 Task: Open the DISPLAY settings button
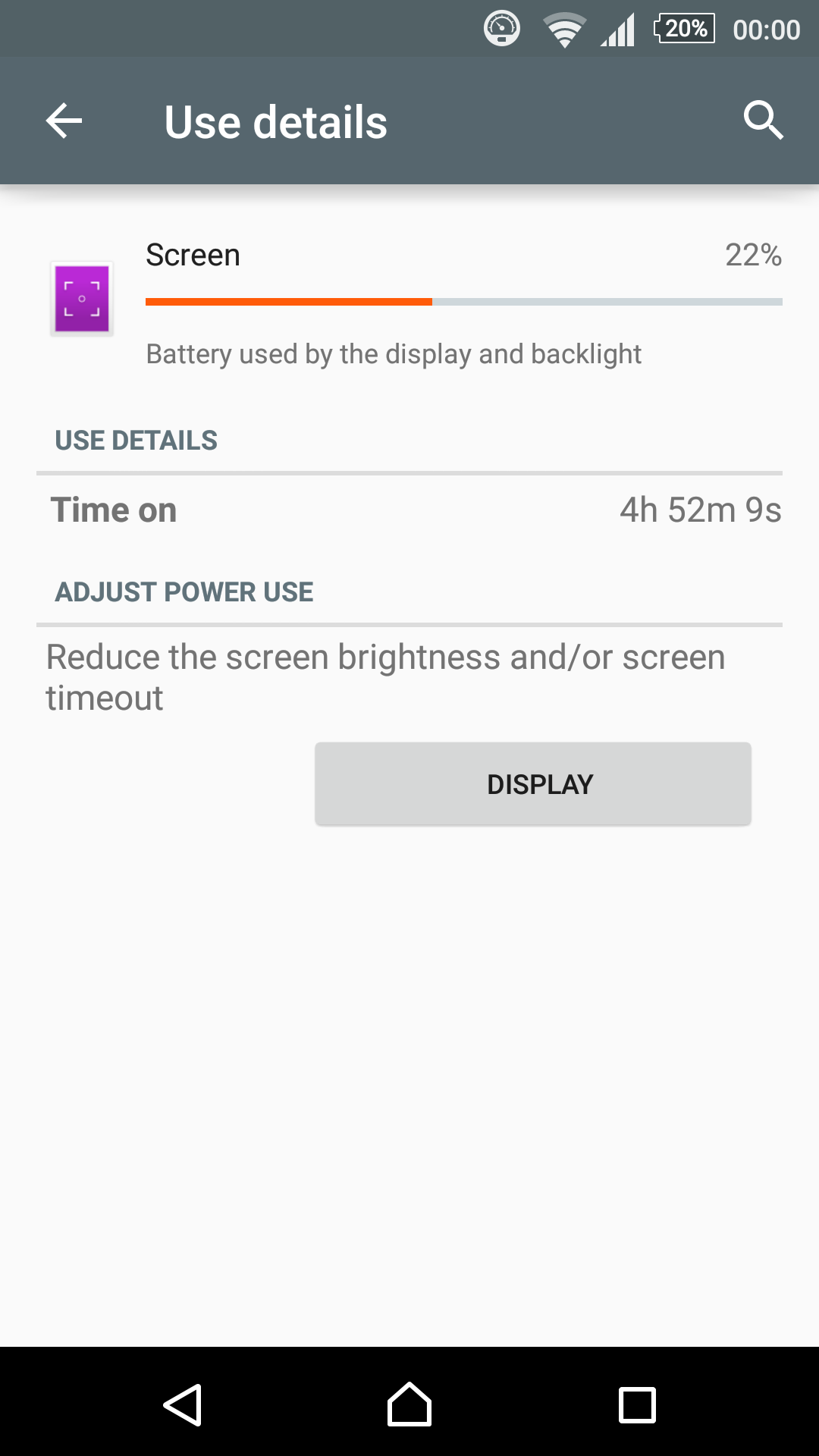coord(532,783)
